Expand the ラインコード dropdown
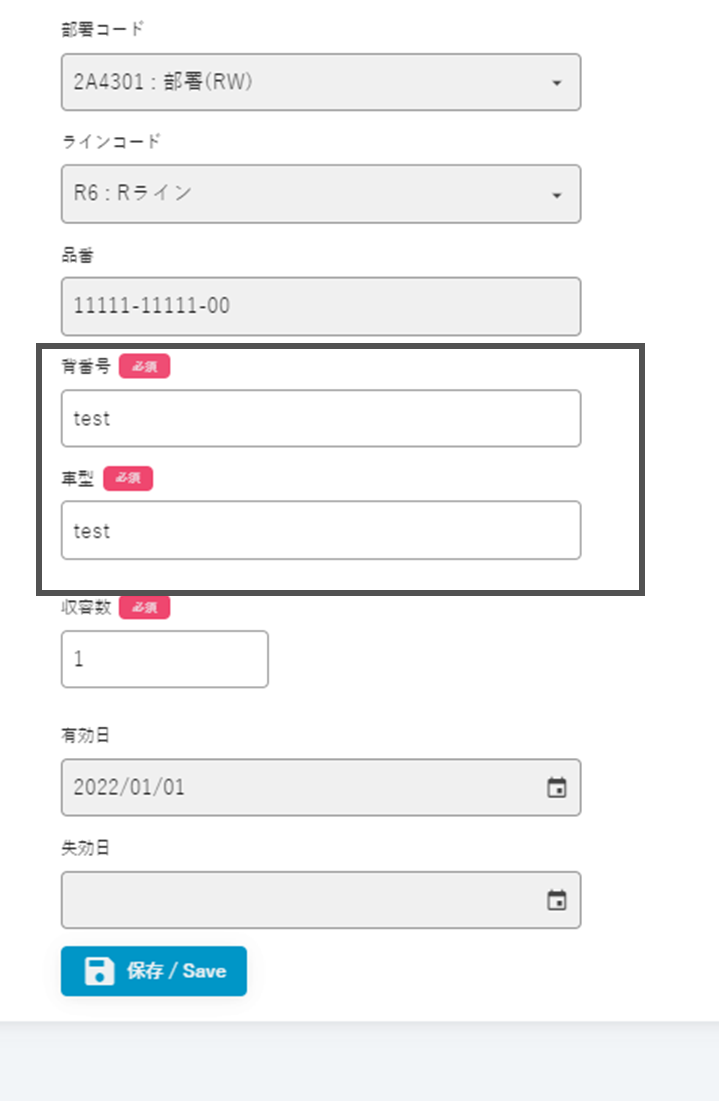The height and width of the screenshot is (1101, 719). coord(320,193)
